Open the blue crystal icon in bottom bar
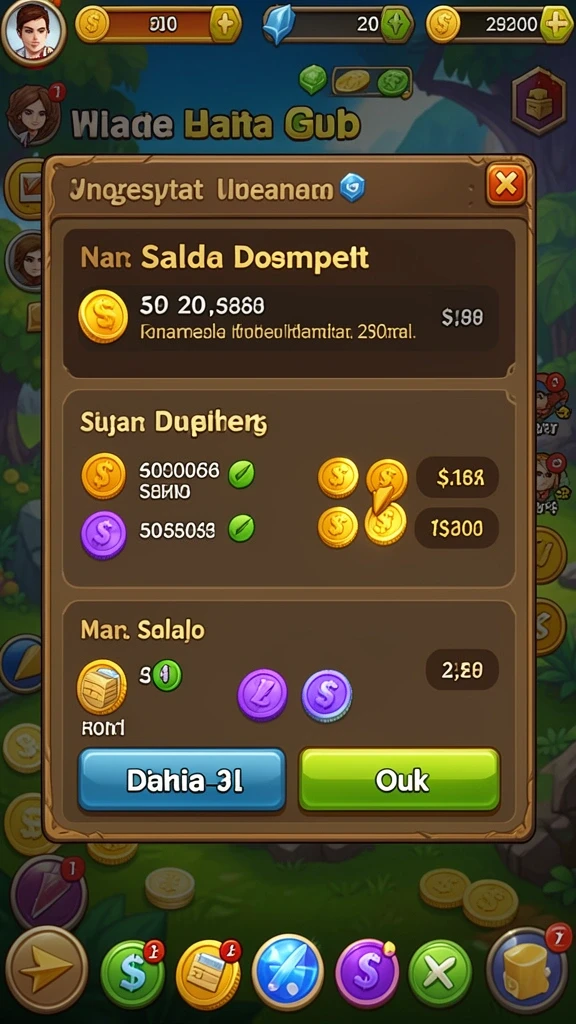576x1024 pixels. pyautogui.click(x=287, y=972)
